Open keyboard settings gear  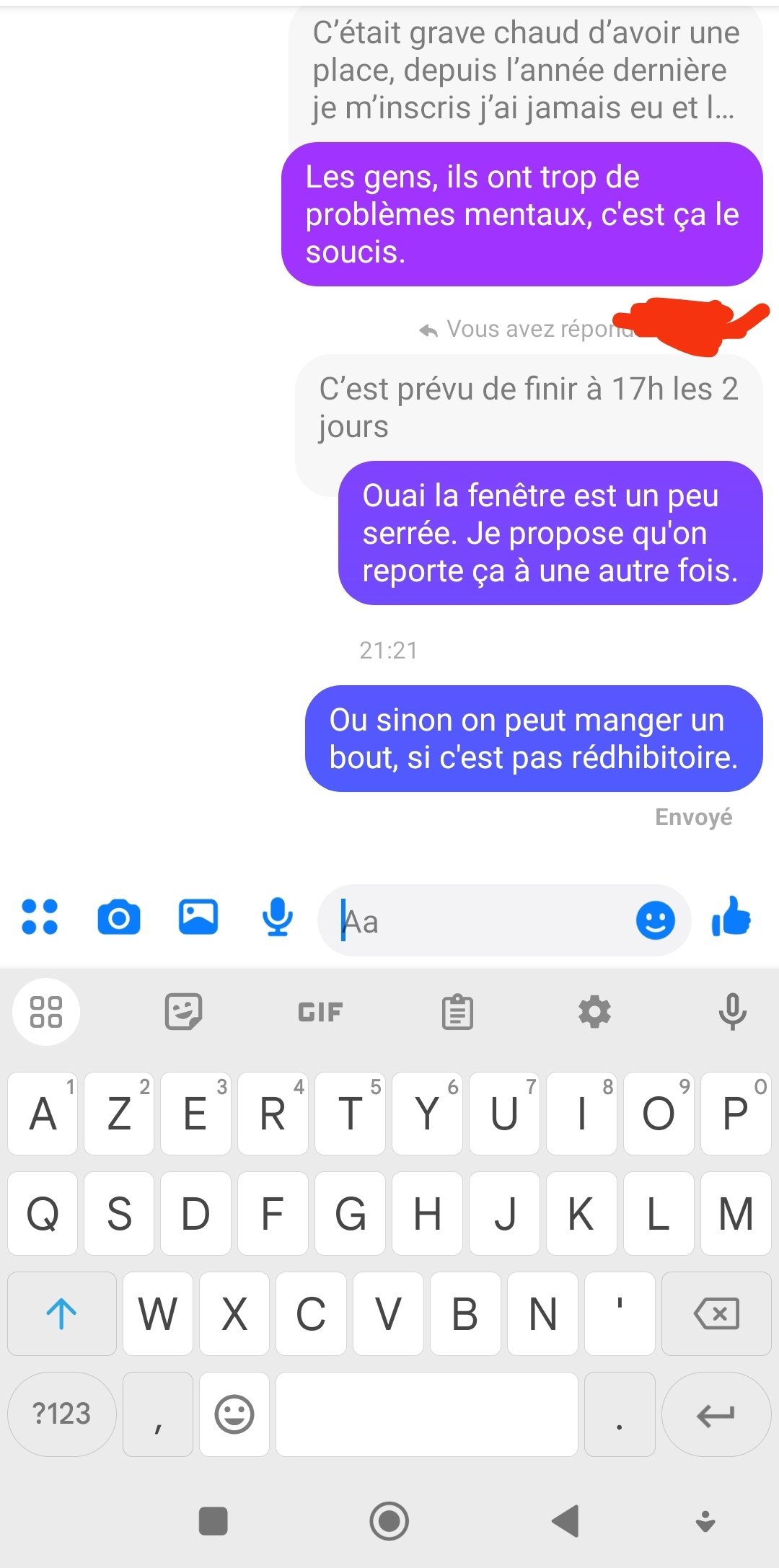tap(595, 1012)
